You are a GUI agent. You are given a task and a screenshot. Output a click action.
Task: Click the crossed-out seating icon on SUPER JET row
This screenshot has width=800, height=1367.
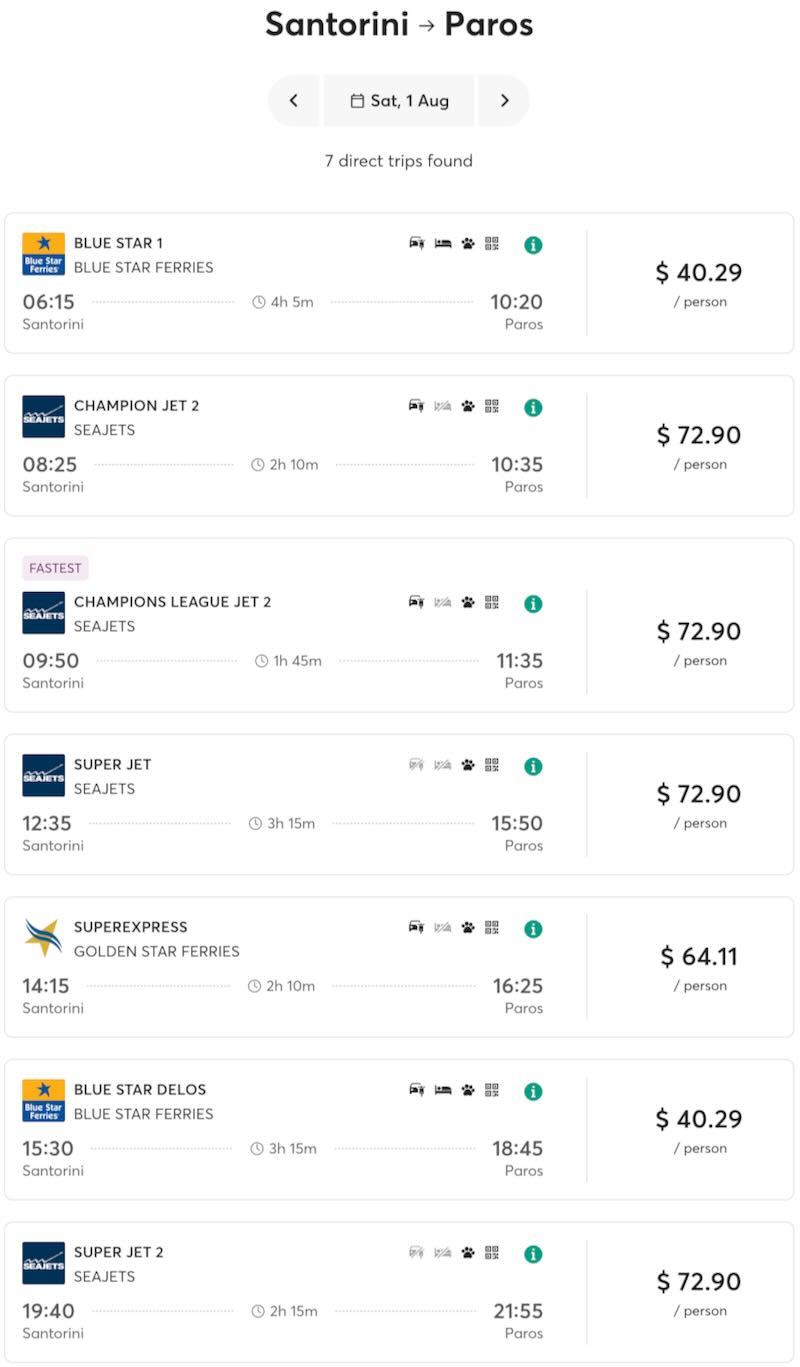(x=441, y=766)
